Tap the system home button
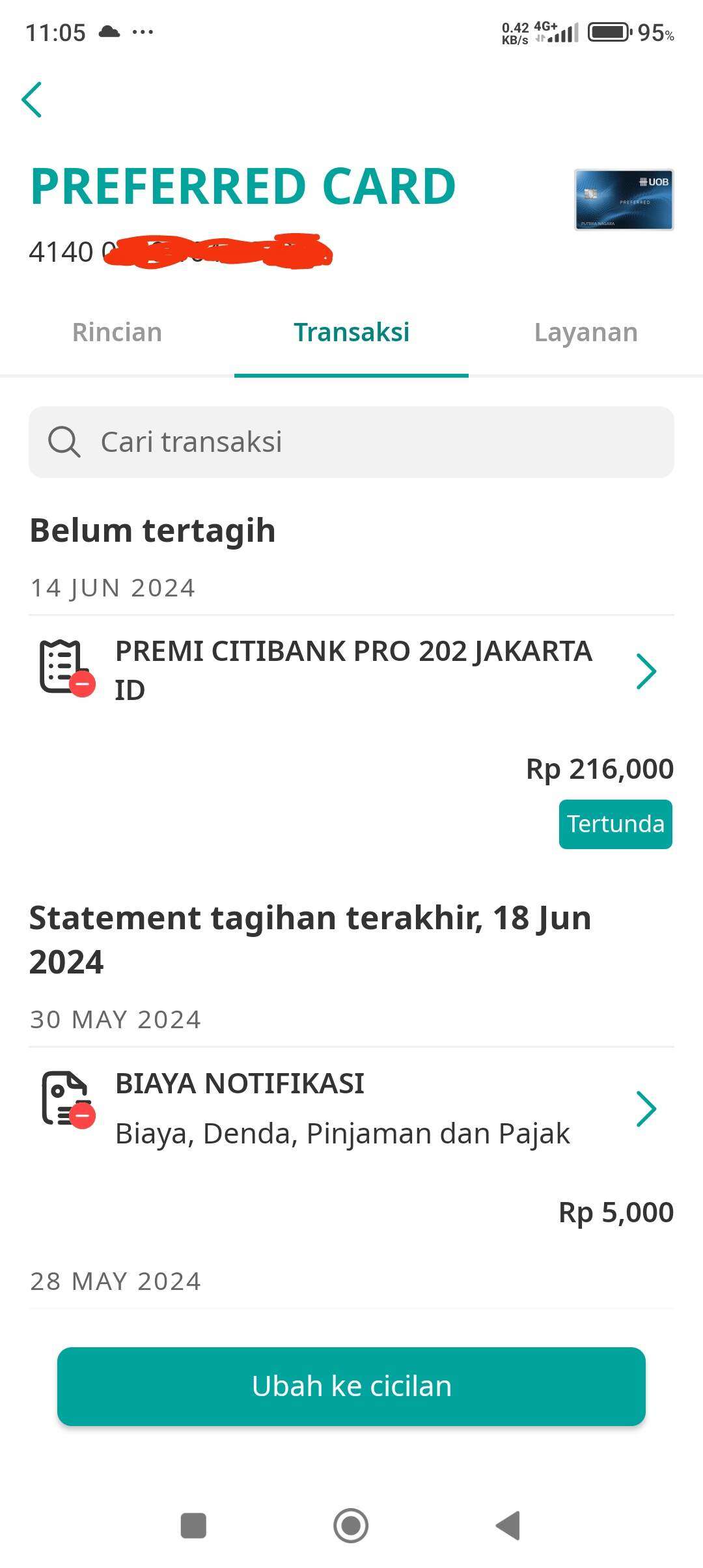703x1568 pixels. tap(351, 1525)
